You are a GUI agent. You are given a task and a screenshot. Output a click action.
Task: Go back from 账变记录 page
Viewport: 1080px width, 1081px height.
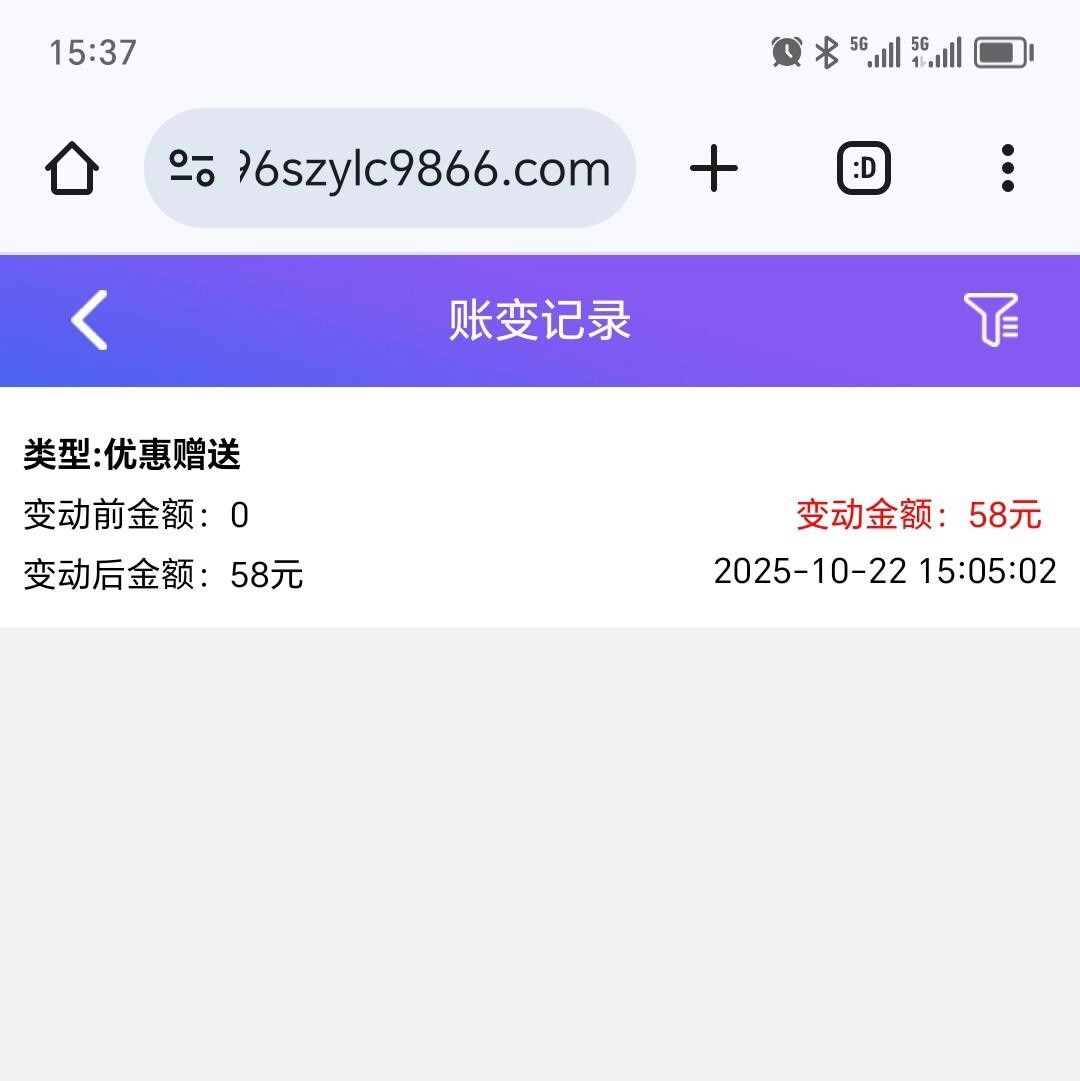tap(90, 320)
